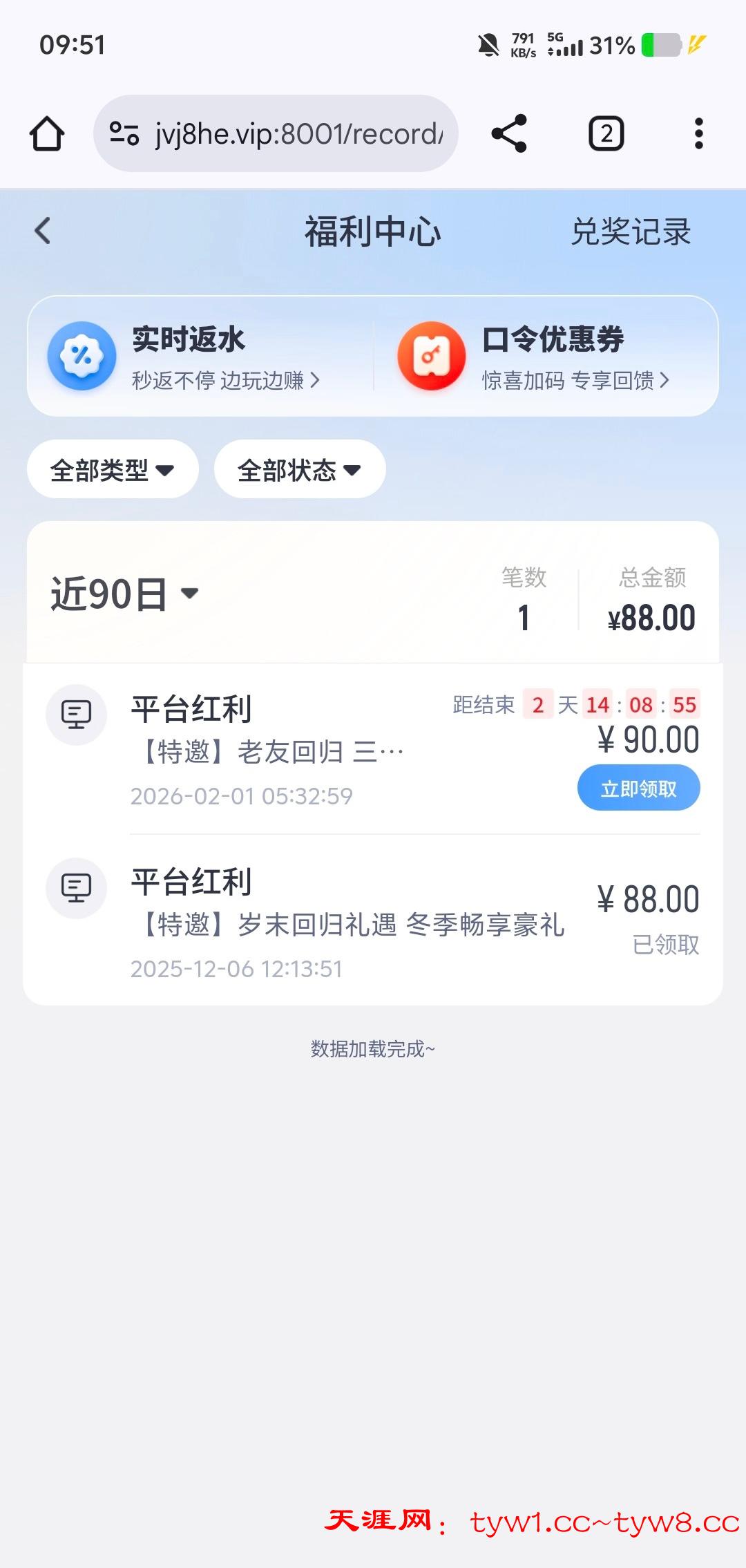Go back using the page back arrow
This screenshot has height=1568, width=746.
tap(43, 231)
